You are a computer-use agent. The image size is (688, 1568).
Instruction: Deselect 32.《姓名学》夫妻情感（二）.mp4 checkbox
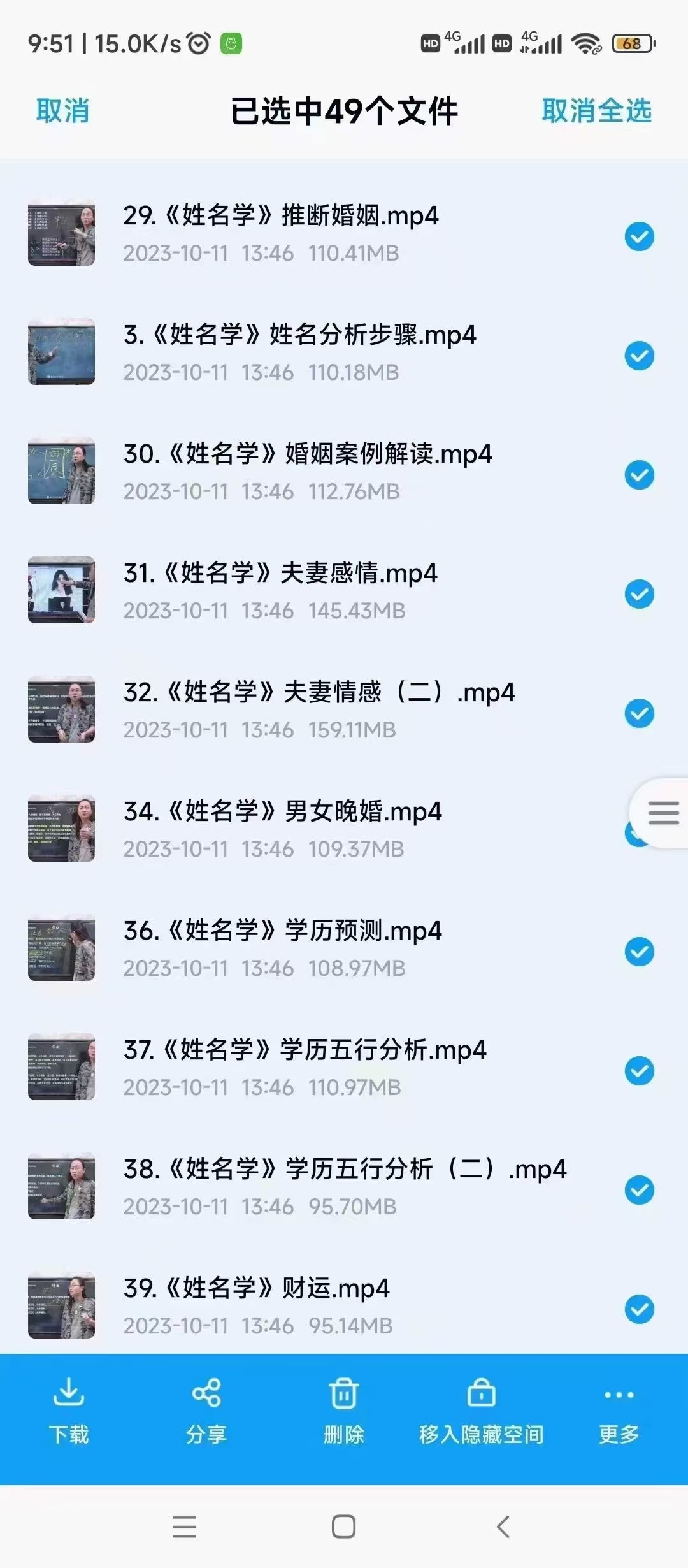[x=639, y=713]
